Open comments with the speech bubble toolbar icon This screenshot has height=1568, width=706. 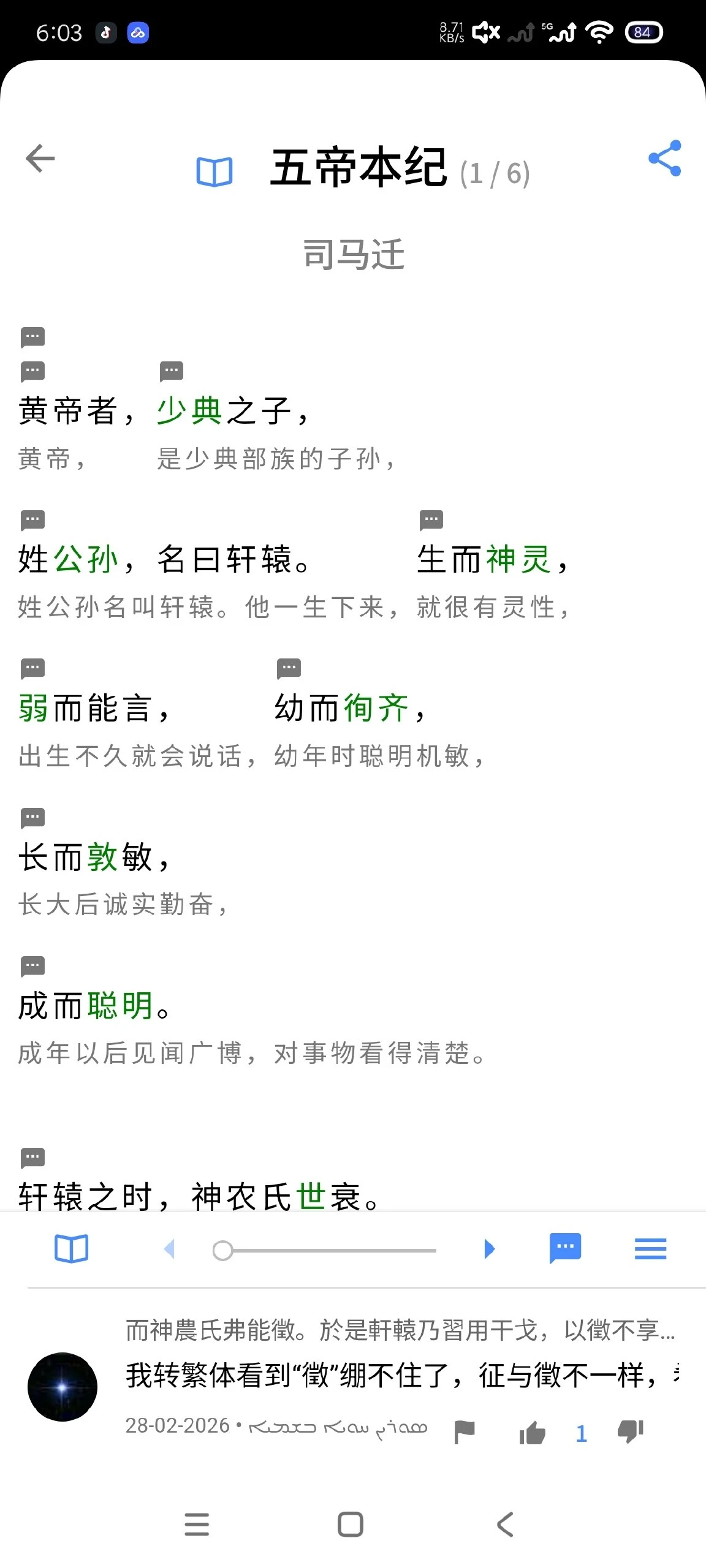(564, 1248)
